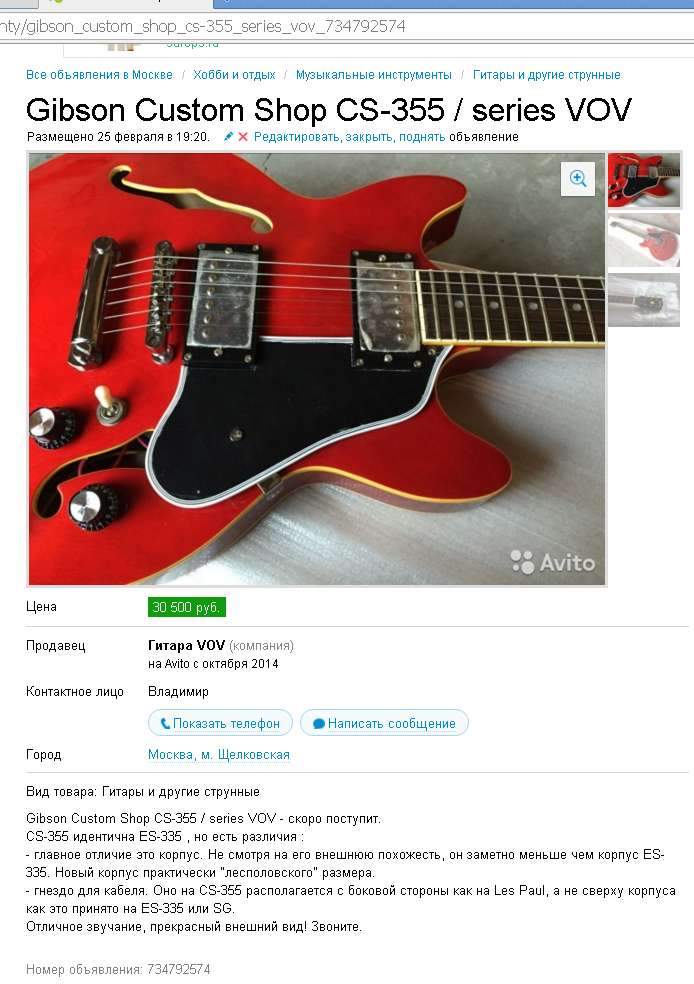The image size is (694, 984).
Task: Open seller profile 'Гитара VOV'
Action: (186, 646)
